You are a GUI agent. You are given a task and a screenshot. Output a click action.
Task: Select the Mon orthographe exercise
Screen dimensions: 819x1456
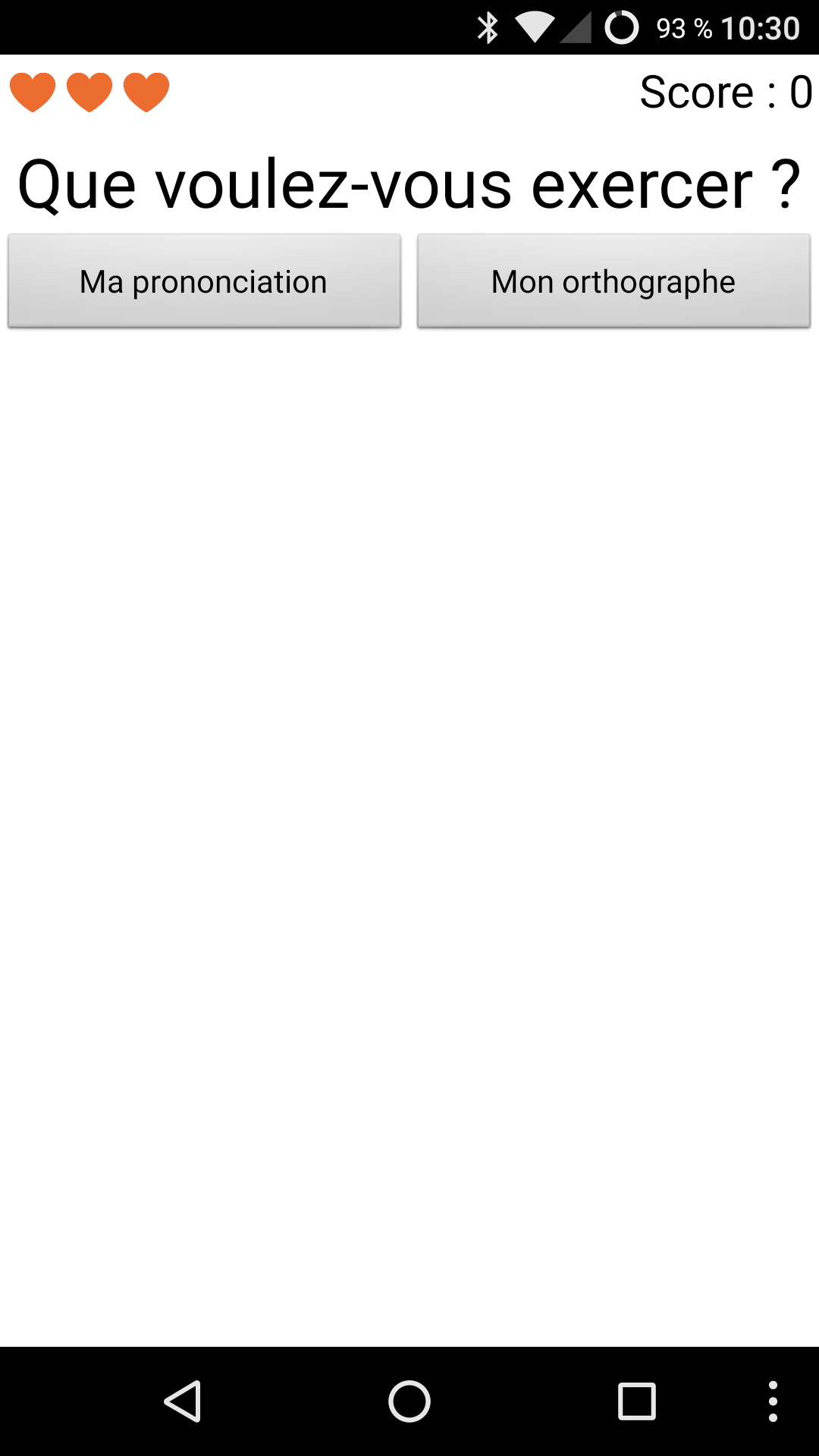613,281
